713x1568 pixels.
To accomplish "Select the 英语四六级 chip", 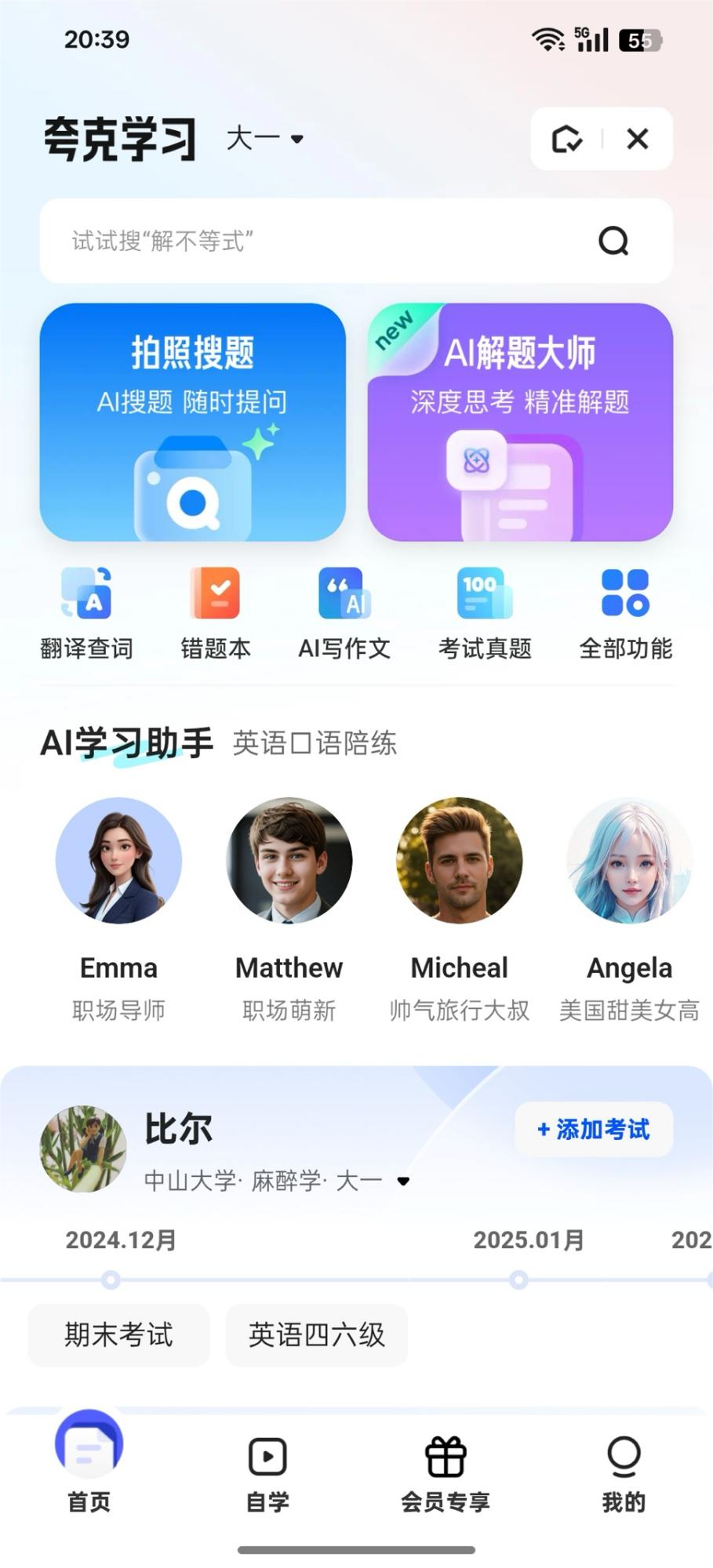I will 316,1334.
